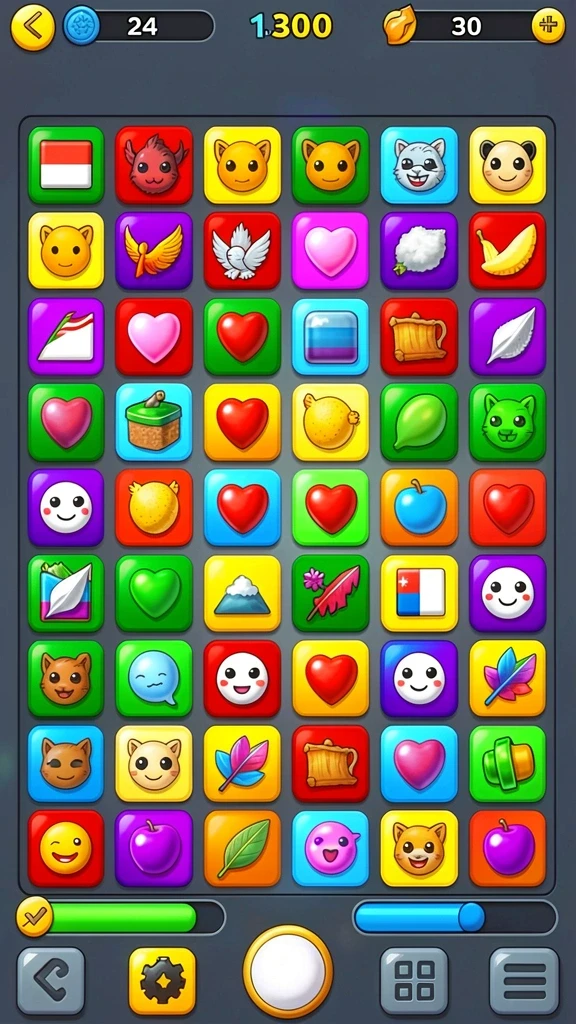Tap the large white round button
Image resolution: width=576 pixels, height=1024 pixels.
287,971
